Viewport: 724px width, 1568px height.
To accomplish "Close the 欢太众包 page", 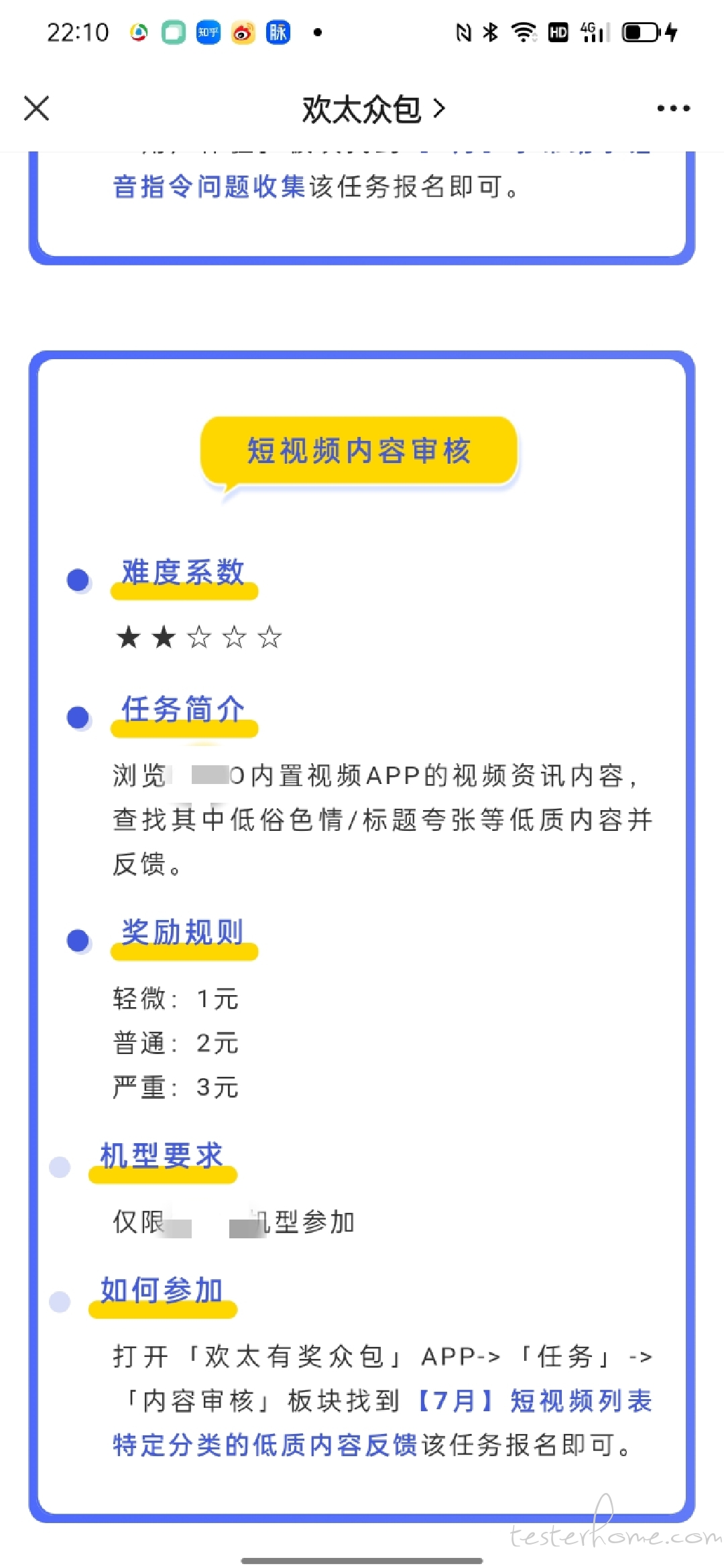I will [x=37, y=108].
